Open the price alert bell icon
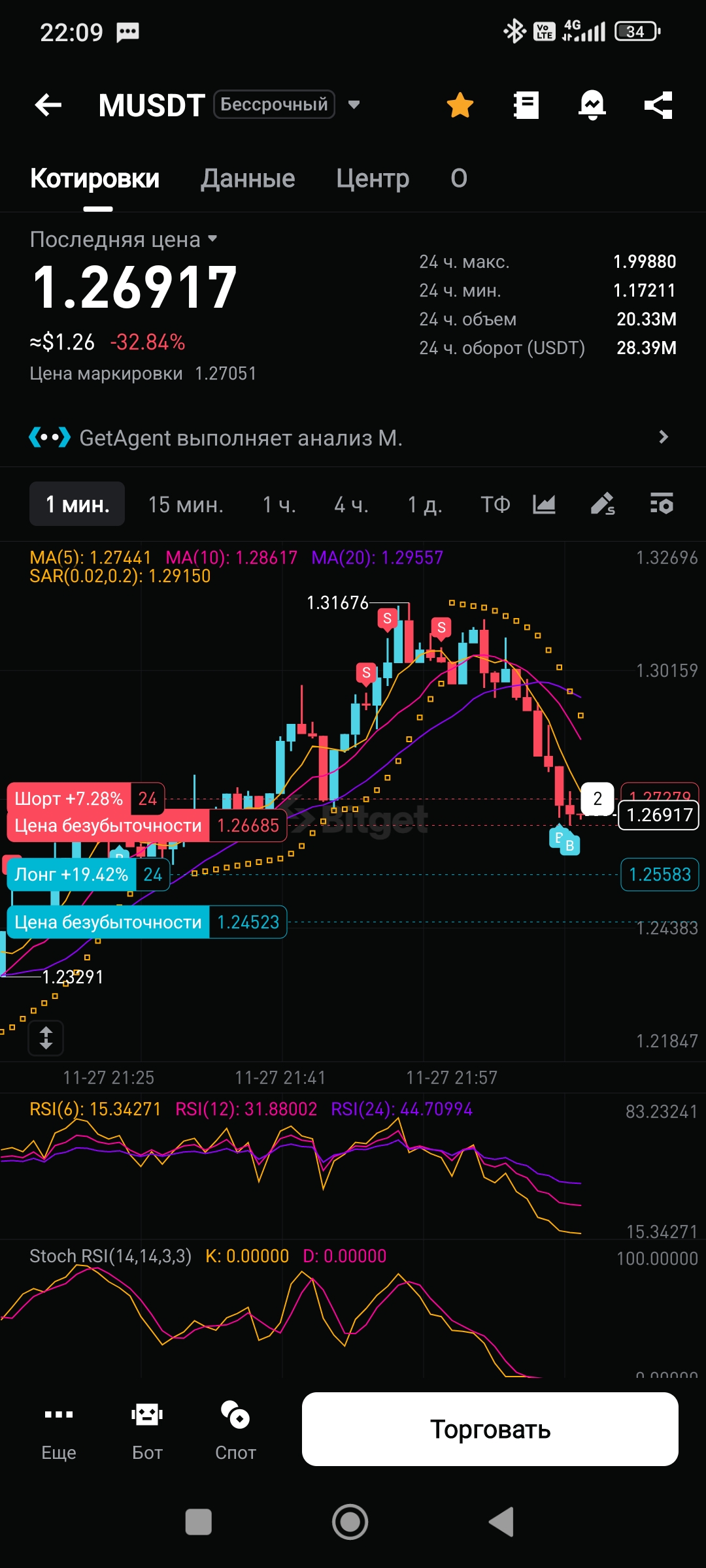 pyautogui.click(x=592, y=105)
